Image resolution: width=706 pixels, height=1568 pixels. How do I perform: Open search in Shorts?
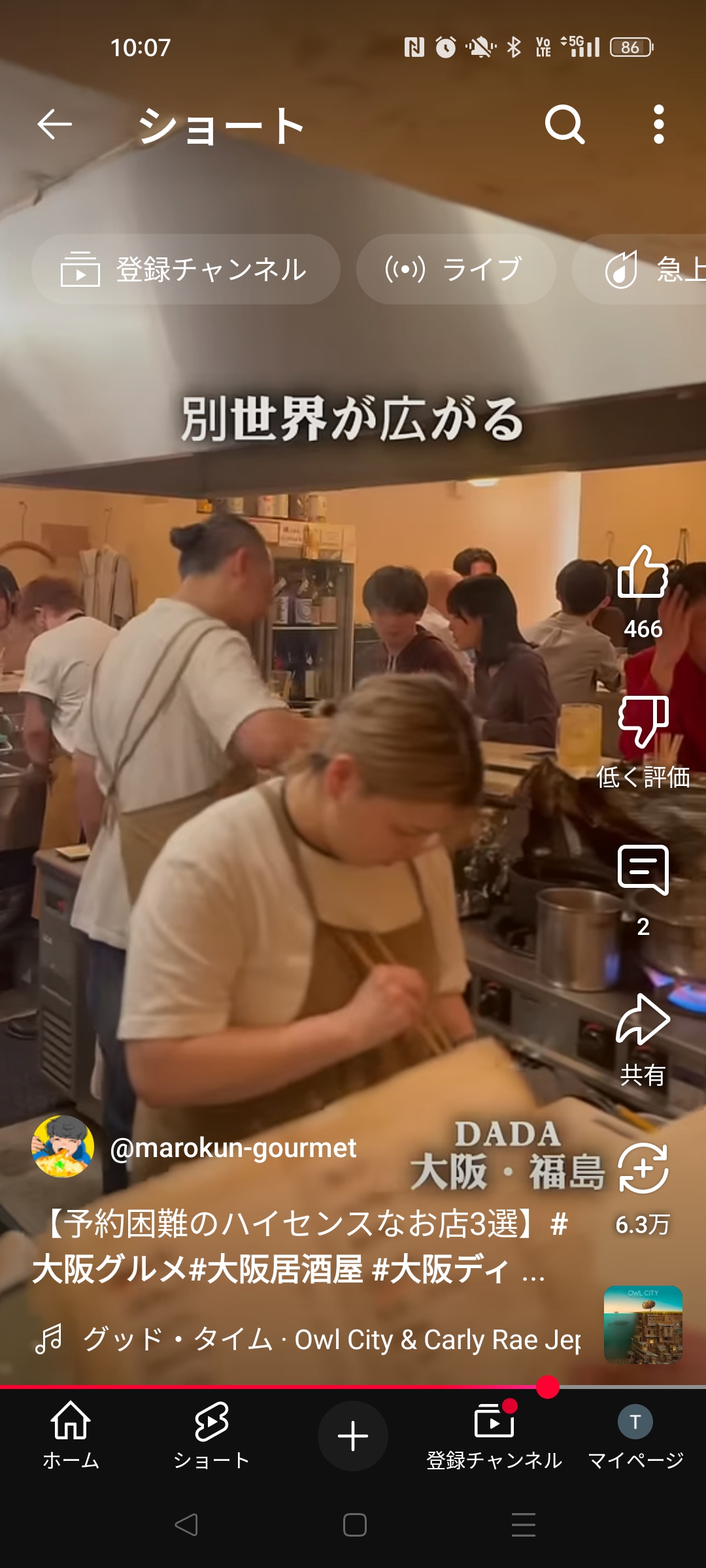(564, 124)
